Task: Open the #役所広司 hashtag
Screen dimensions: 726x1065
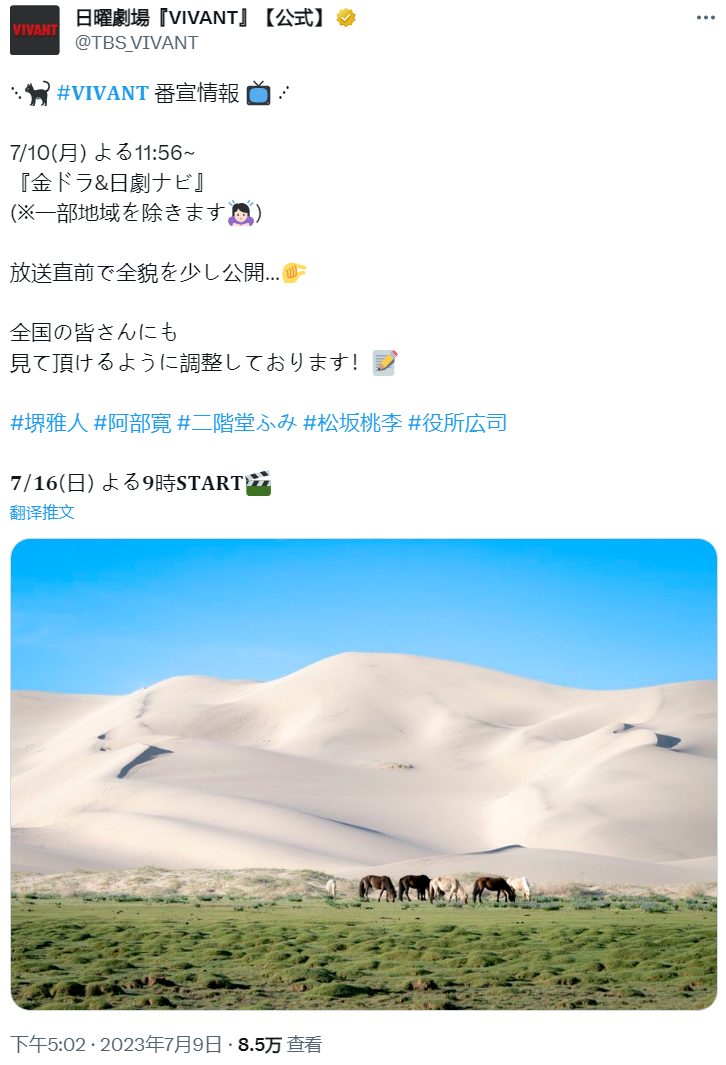Action: [457, 423]
